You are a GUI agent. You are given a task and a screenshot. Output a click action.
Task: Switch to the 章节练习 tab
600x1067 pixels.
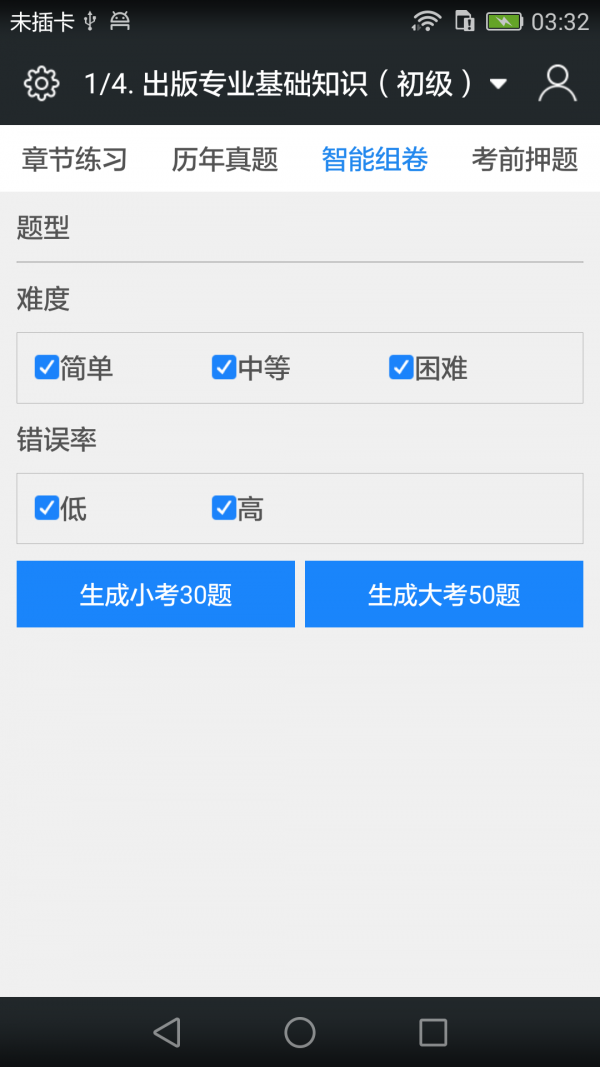(x=75, y=159)
